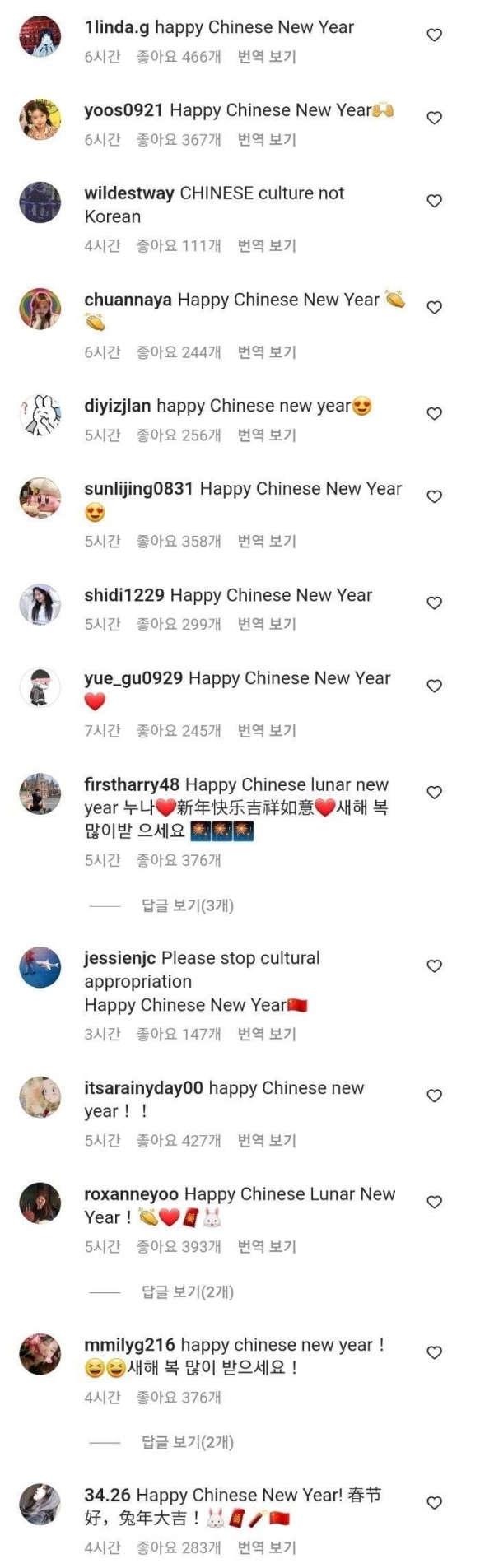Like roxanneyoo's comment
The image size is (494, 1568).
click(434, 1203)
